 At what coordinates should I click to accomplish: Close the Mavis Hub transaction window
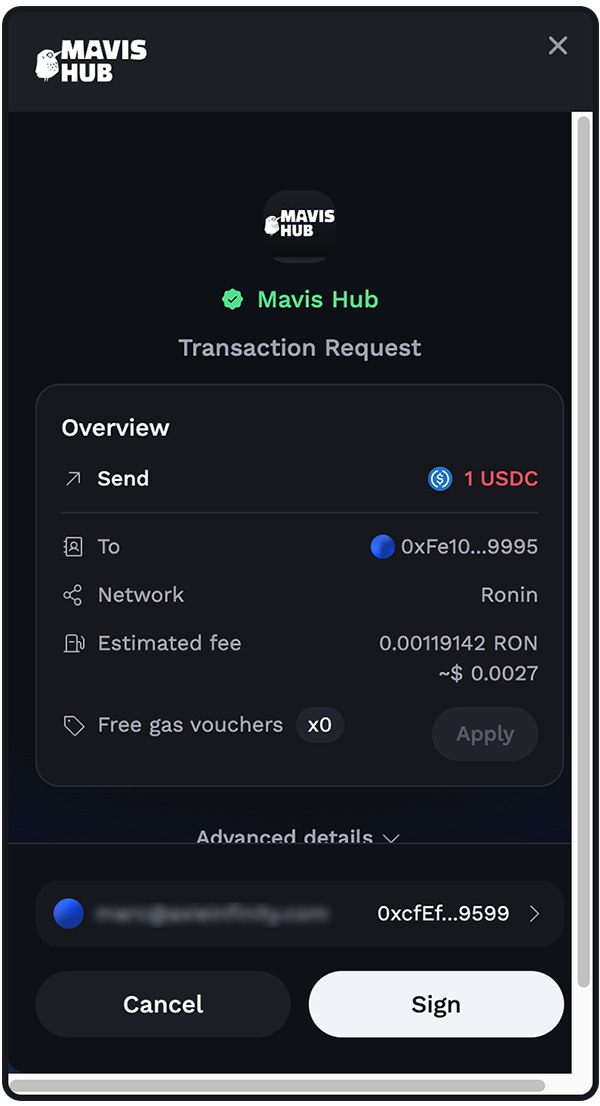[558, 45]
